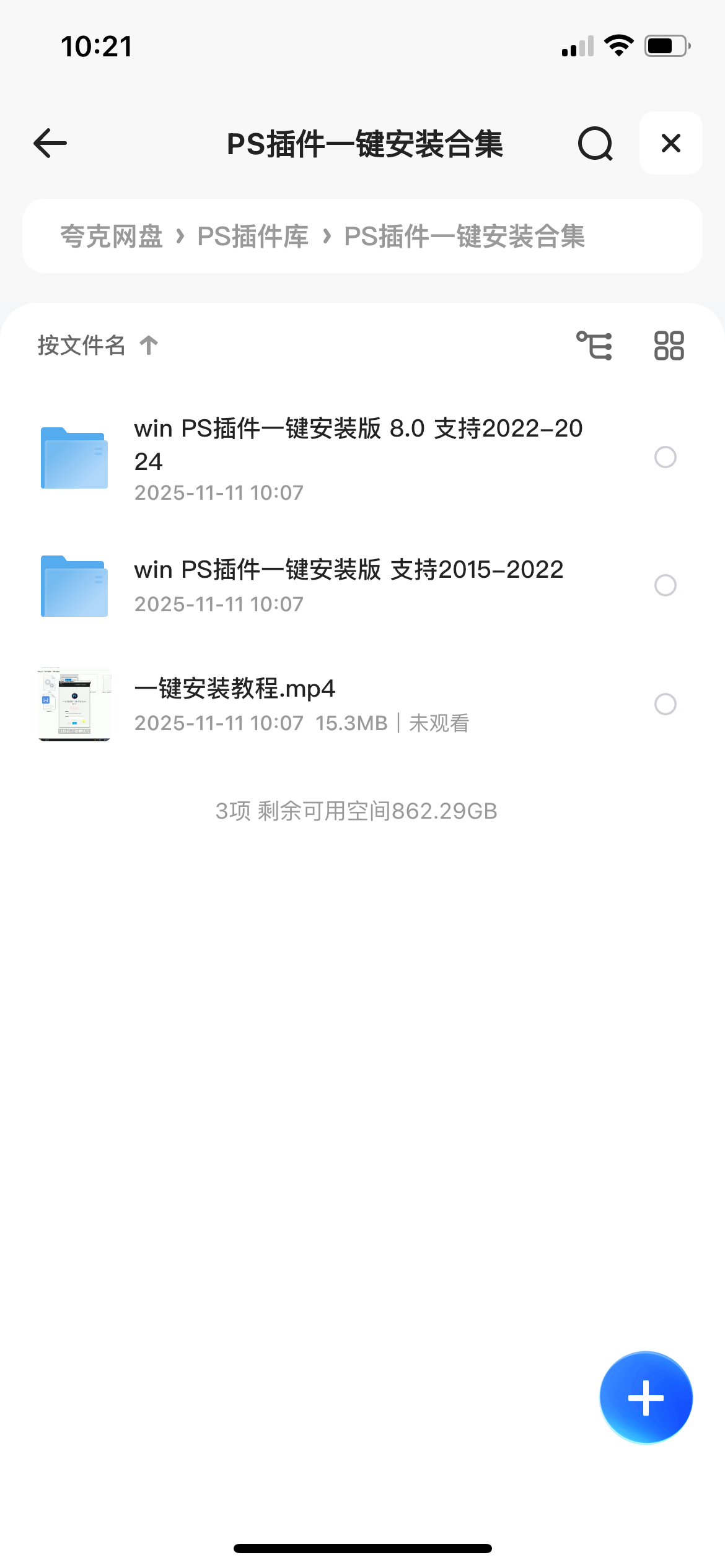
Task: Open folder 支持2022-2024 8.0
Action: (x=358, y=445)
